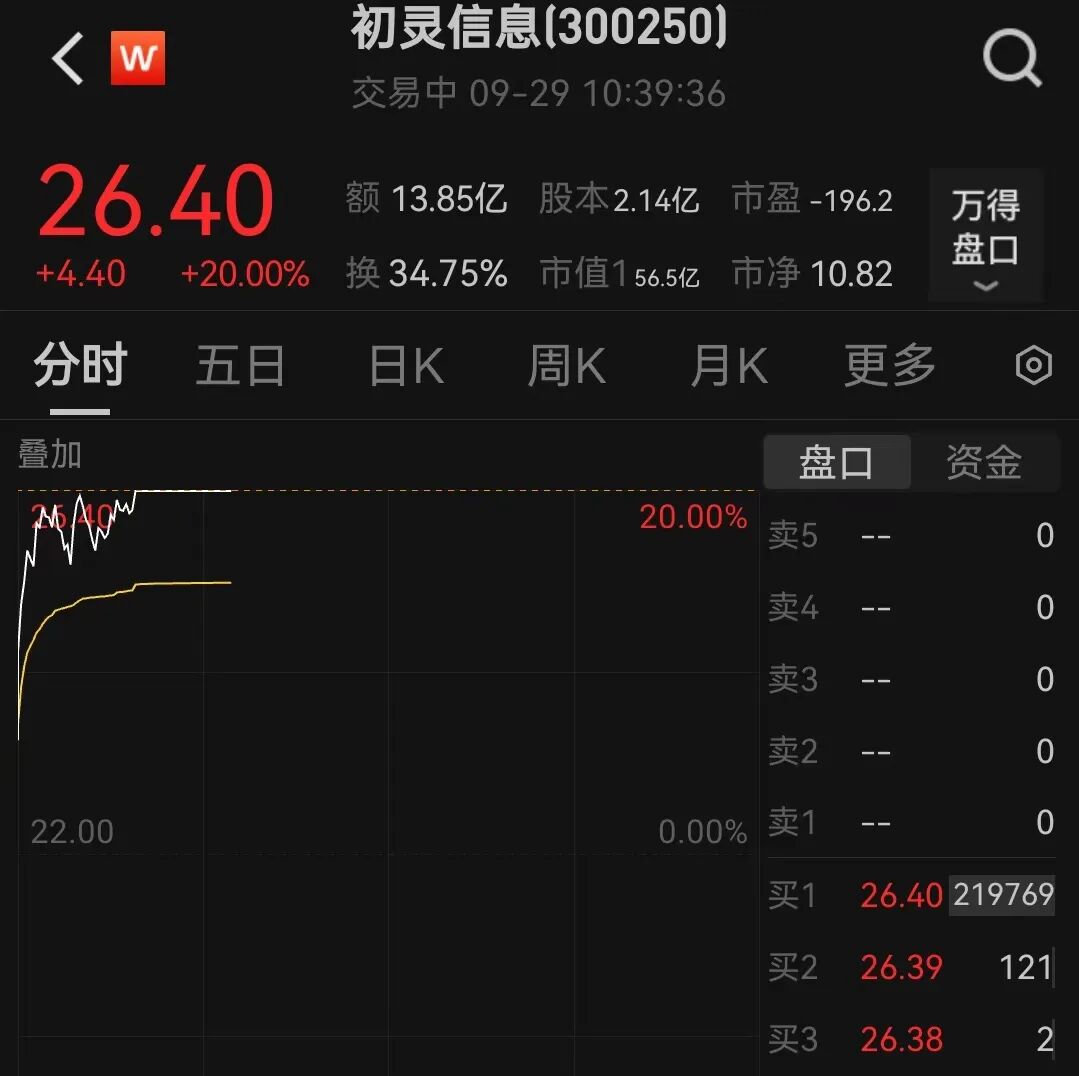Go back using the arrow icon
1079x1076 pixels.
[68, 58]
